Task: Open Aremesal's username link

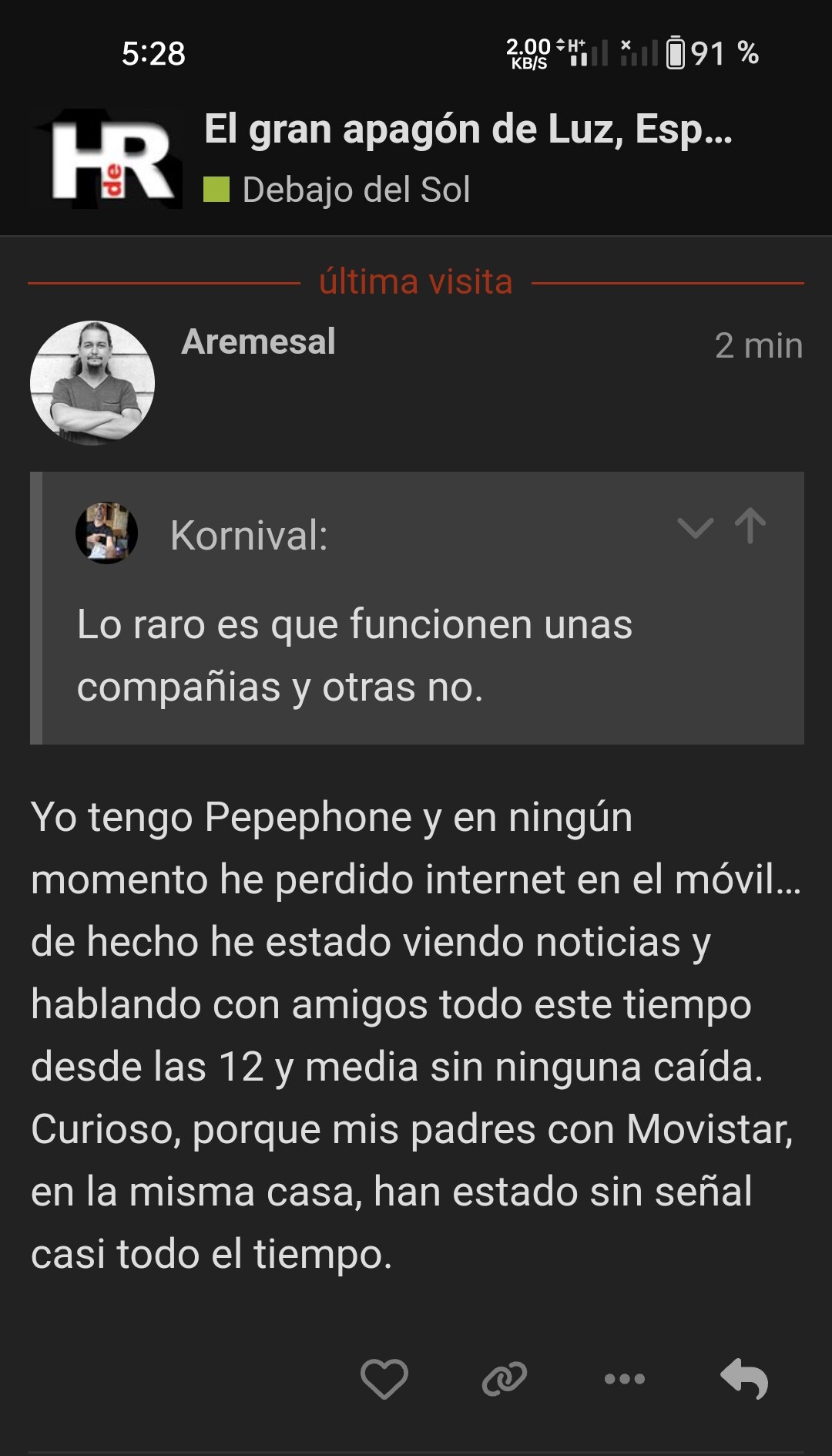Action: 259,341
